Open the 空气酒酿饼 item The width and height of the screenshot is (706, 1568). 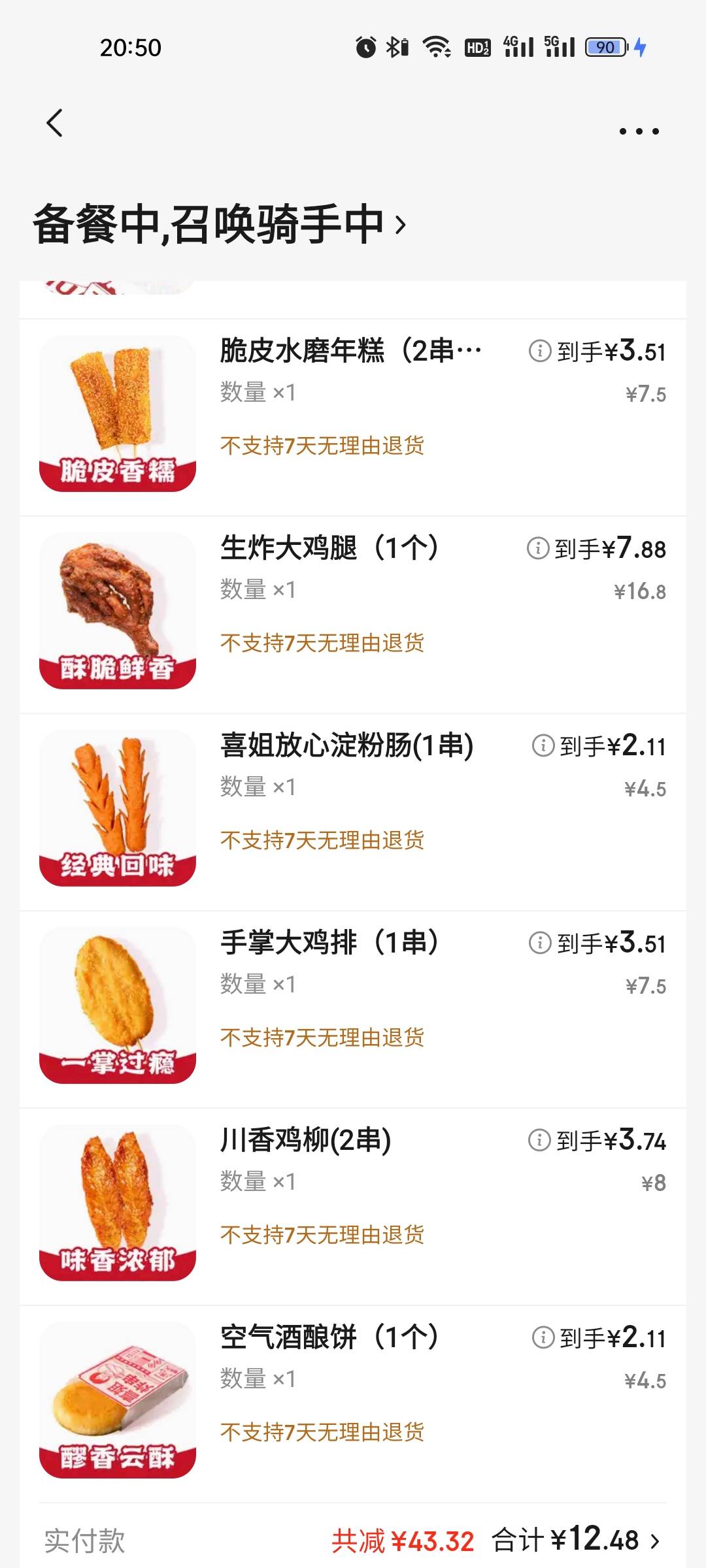pos(329,1337)
